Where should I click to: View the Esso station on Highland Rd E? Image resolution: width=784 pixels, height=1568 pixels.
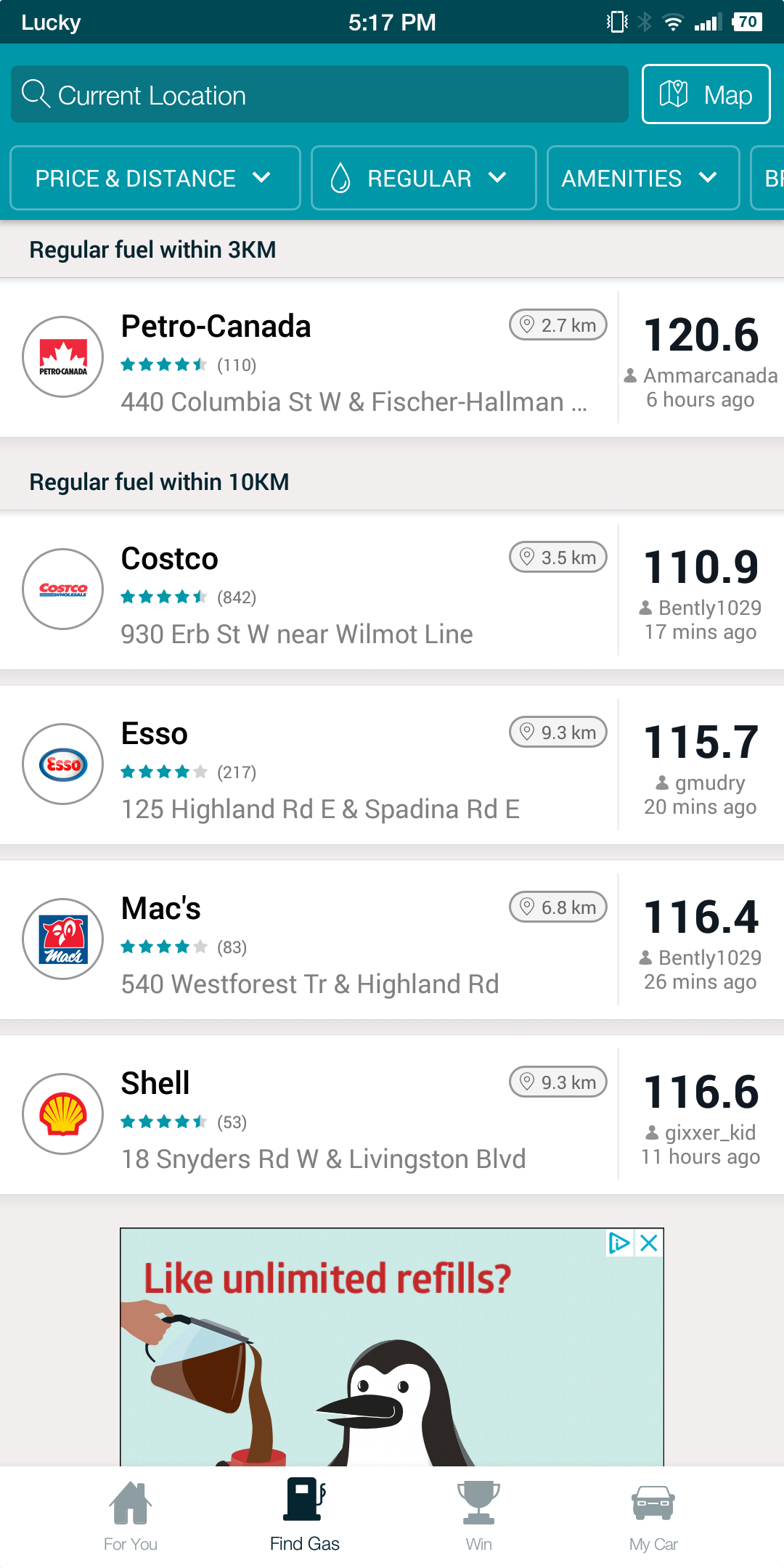(392, 764)
